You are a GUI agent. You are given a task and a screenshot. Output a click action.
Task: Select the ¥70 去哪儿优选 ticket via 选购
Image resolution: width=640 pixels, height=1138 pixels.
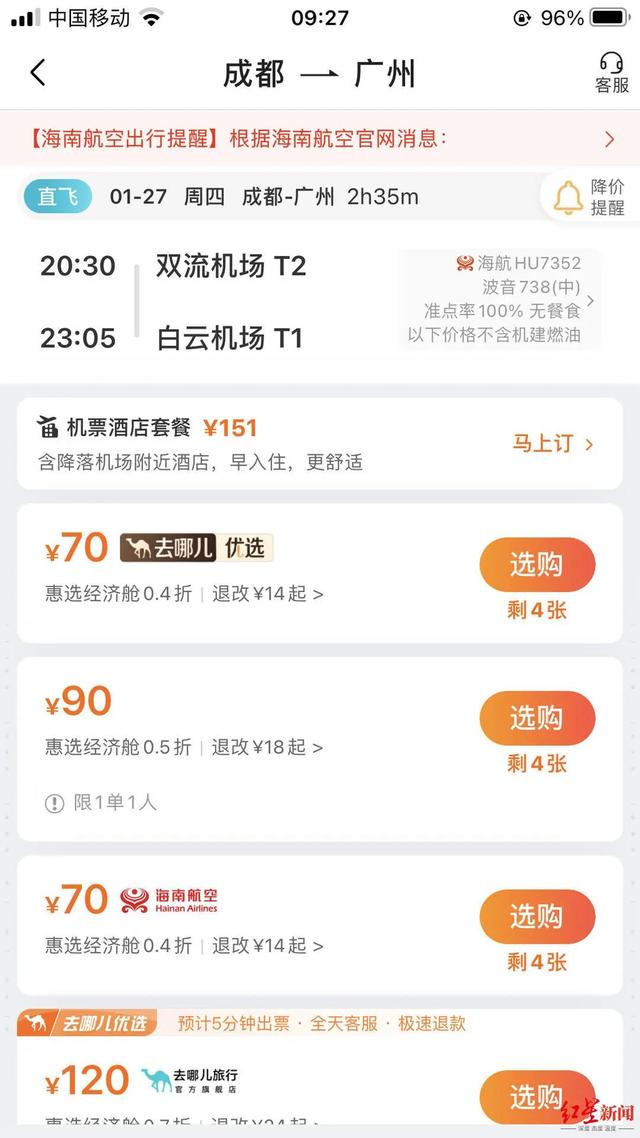point(537,565)
